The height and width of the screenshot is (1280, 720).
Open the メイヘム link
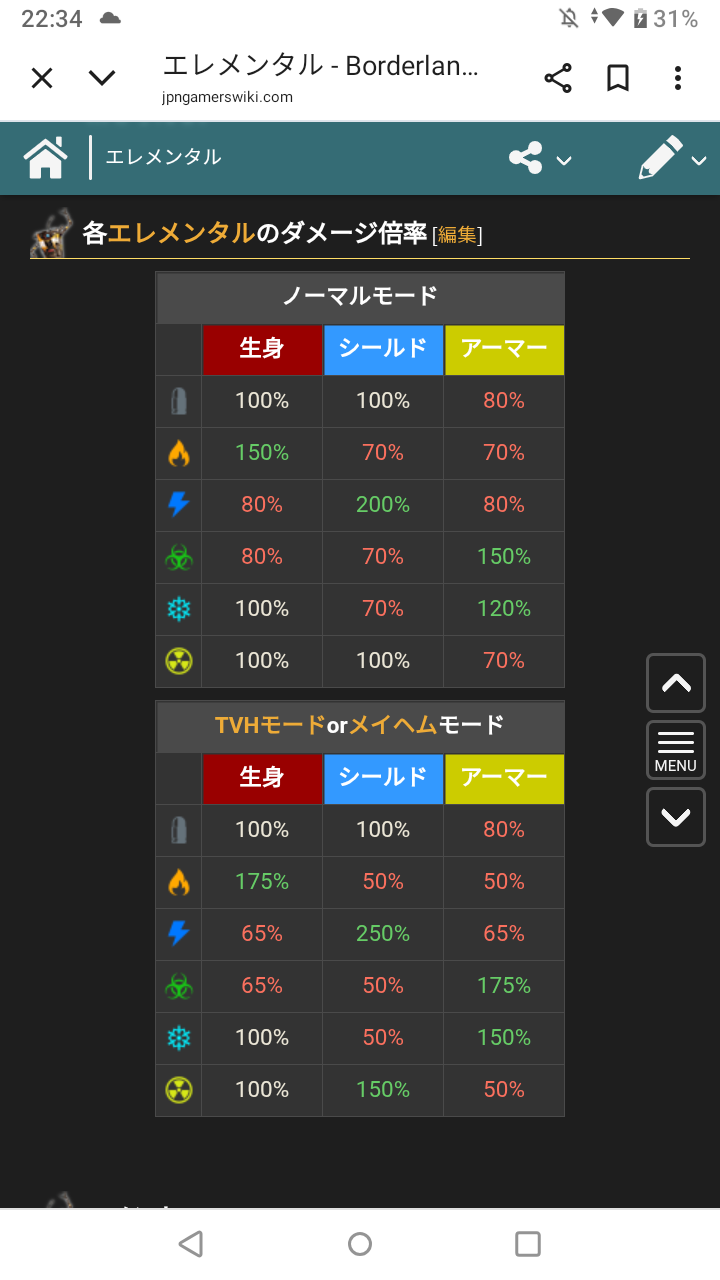(x=393, y=725)
